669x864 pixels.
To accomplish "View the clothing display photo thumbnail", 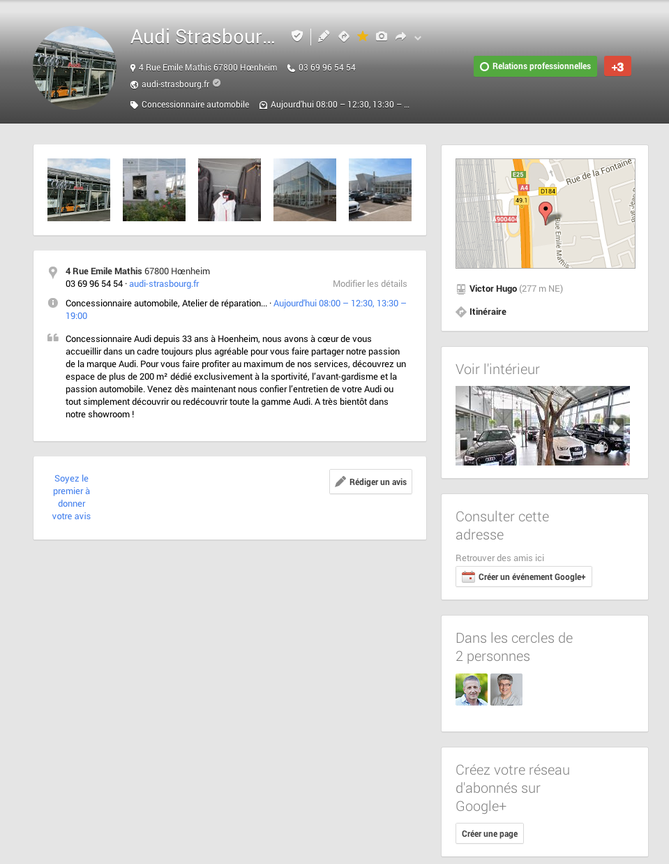I will pos(229,190).
